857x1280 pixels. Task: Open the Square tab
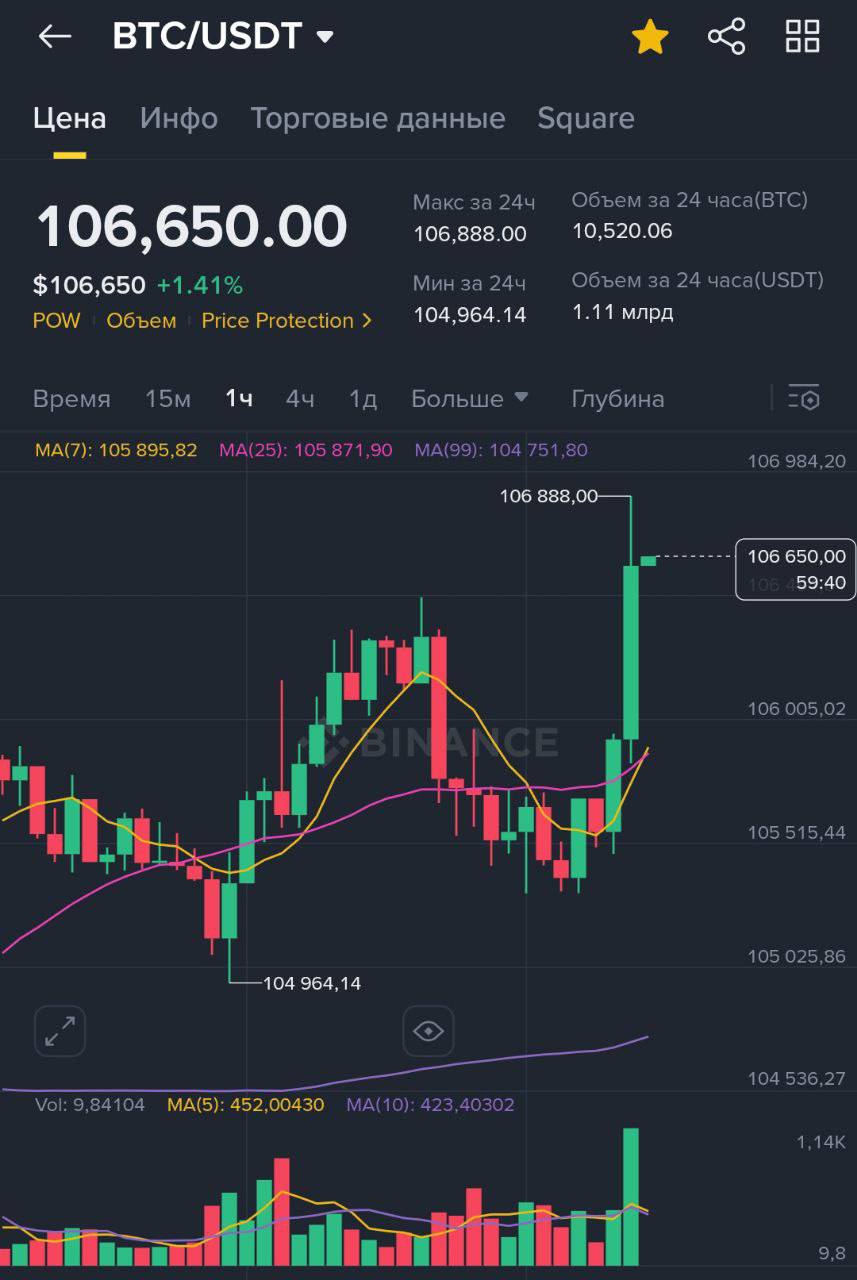pyautogui.click(x=585, y=118)
